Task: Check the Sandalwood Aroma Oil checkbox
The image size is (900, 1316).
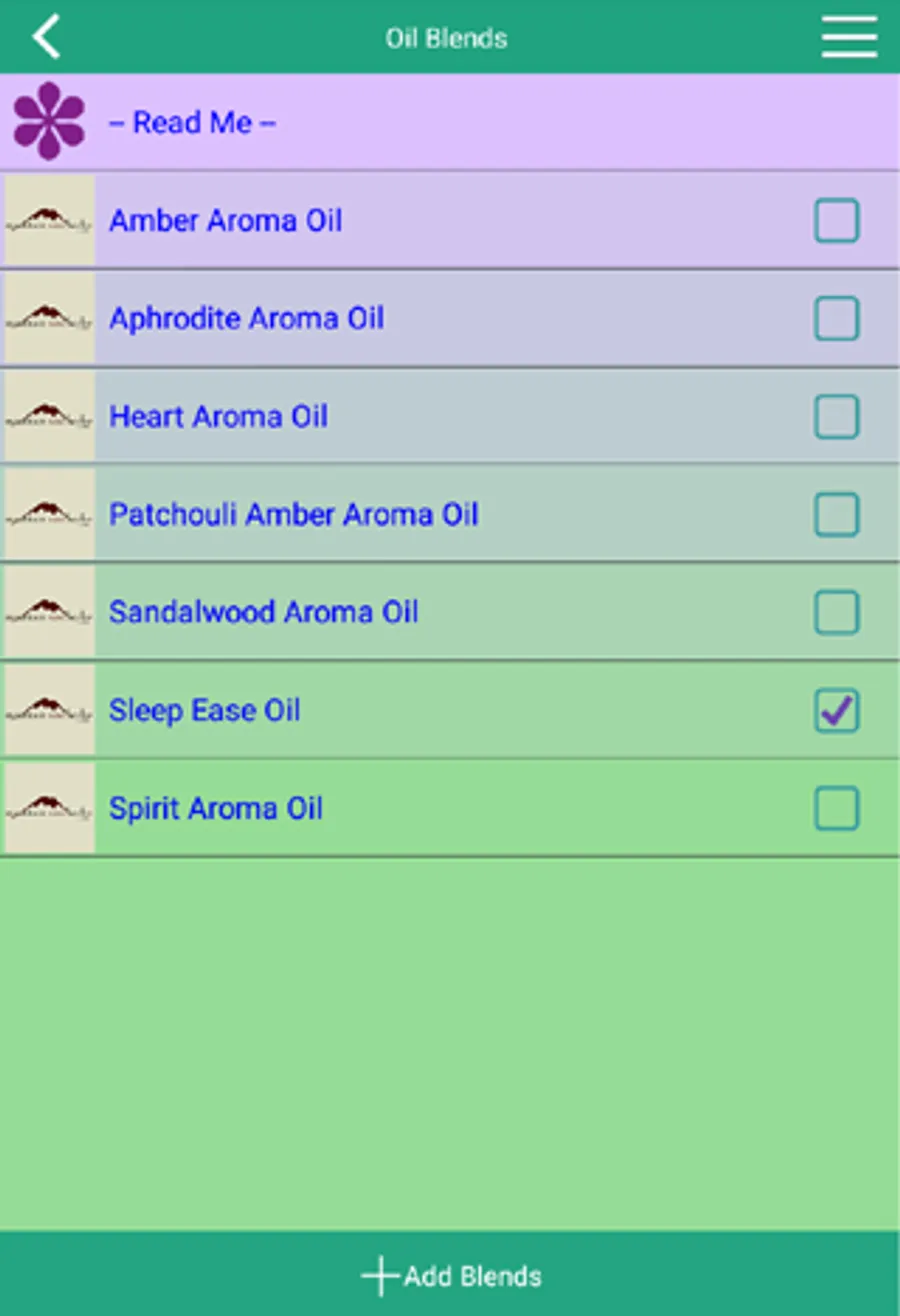Action: [x=836, y=612]
